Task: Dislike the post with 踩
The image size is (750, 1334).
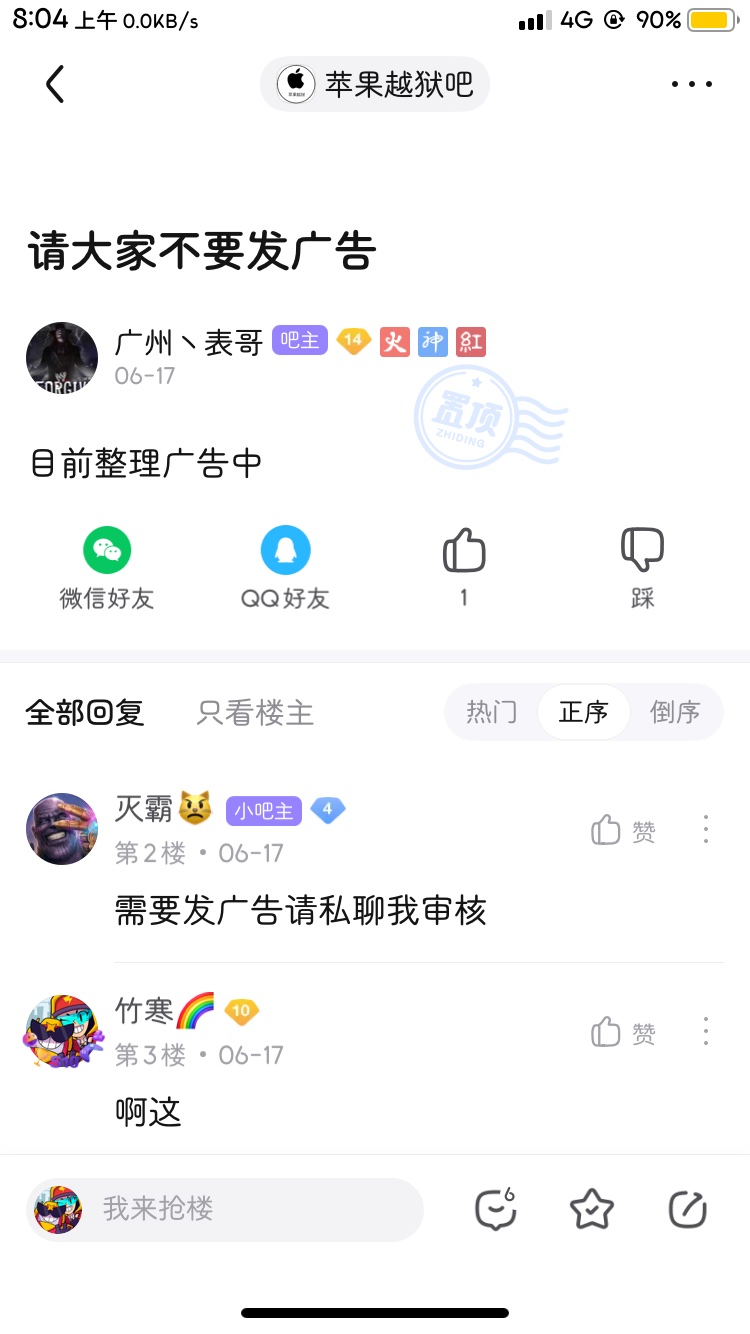Action: point(642,568)
